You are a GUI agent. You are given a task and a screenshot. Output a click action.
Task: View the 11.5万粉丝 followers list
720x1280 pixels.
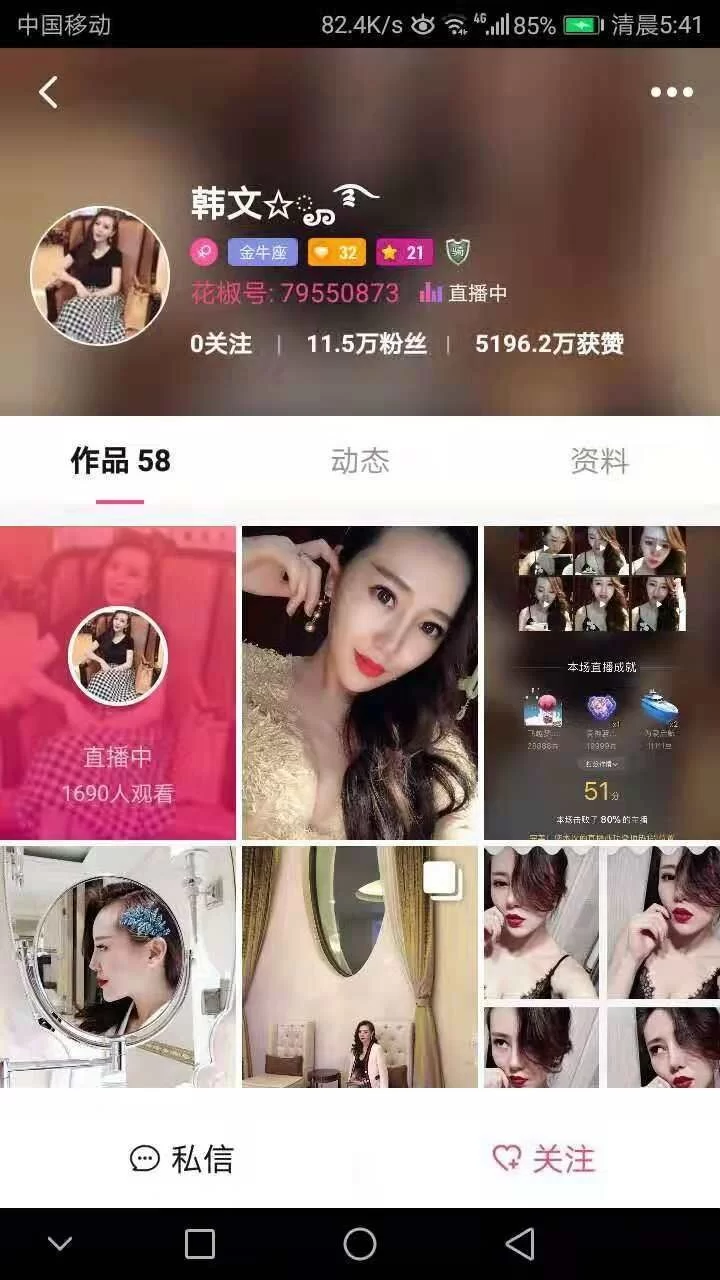[x=366, y=344]
